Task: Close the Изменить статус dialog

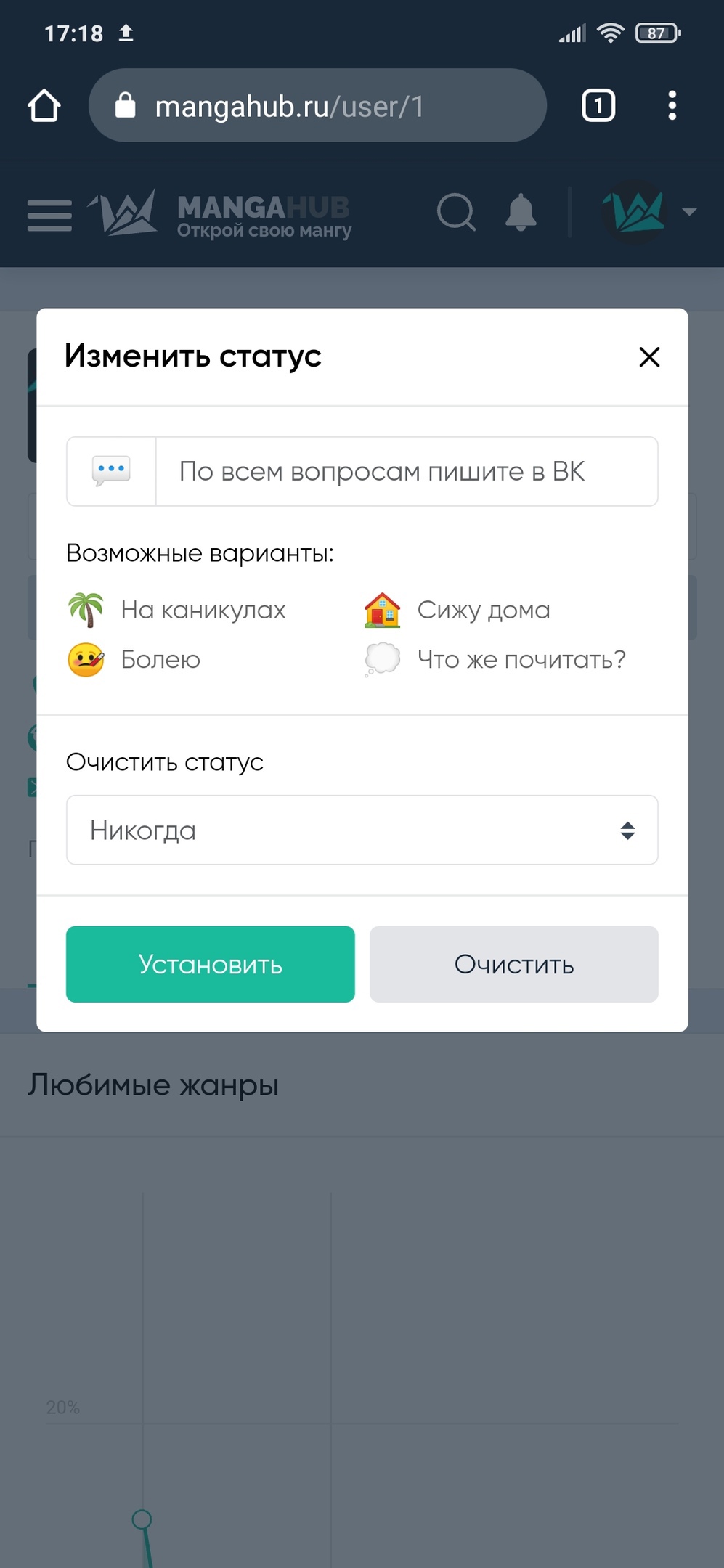Action: 649,356
